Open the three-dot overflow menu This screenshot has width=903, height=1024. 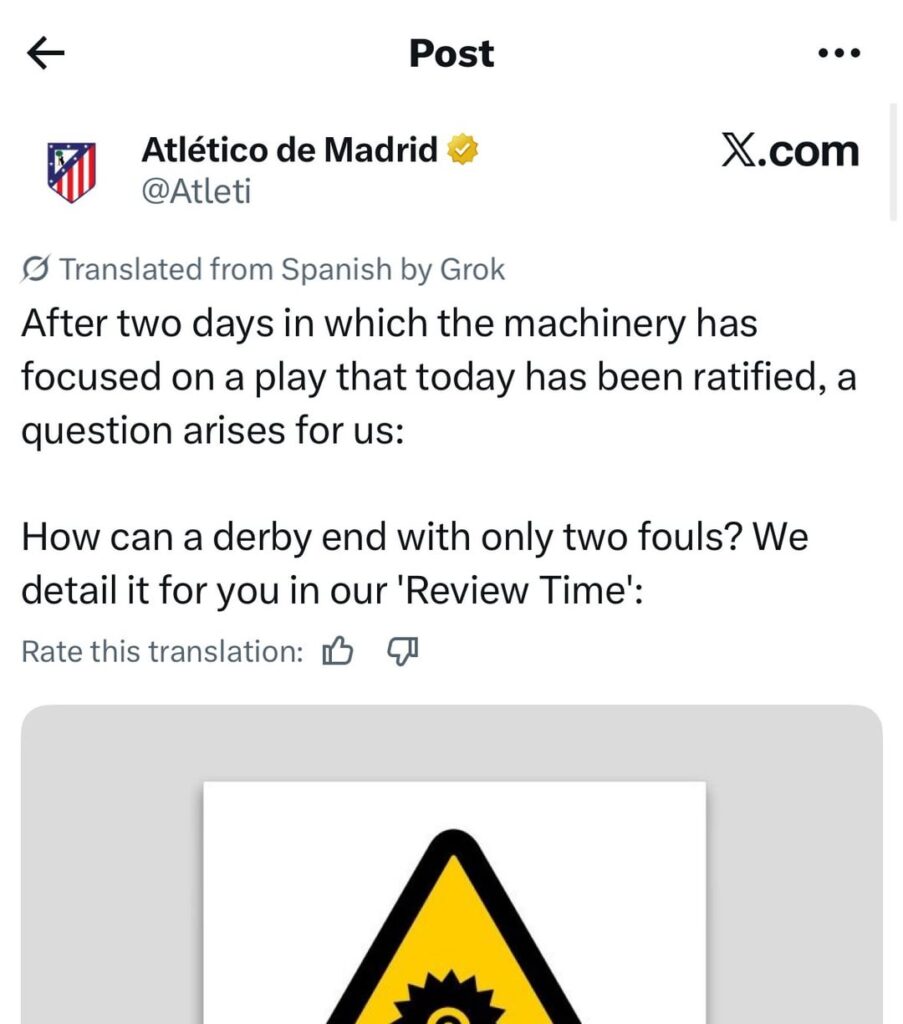[840, 53]
